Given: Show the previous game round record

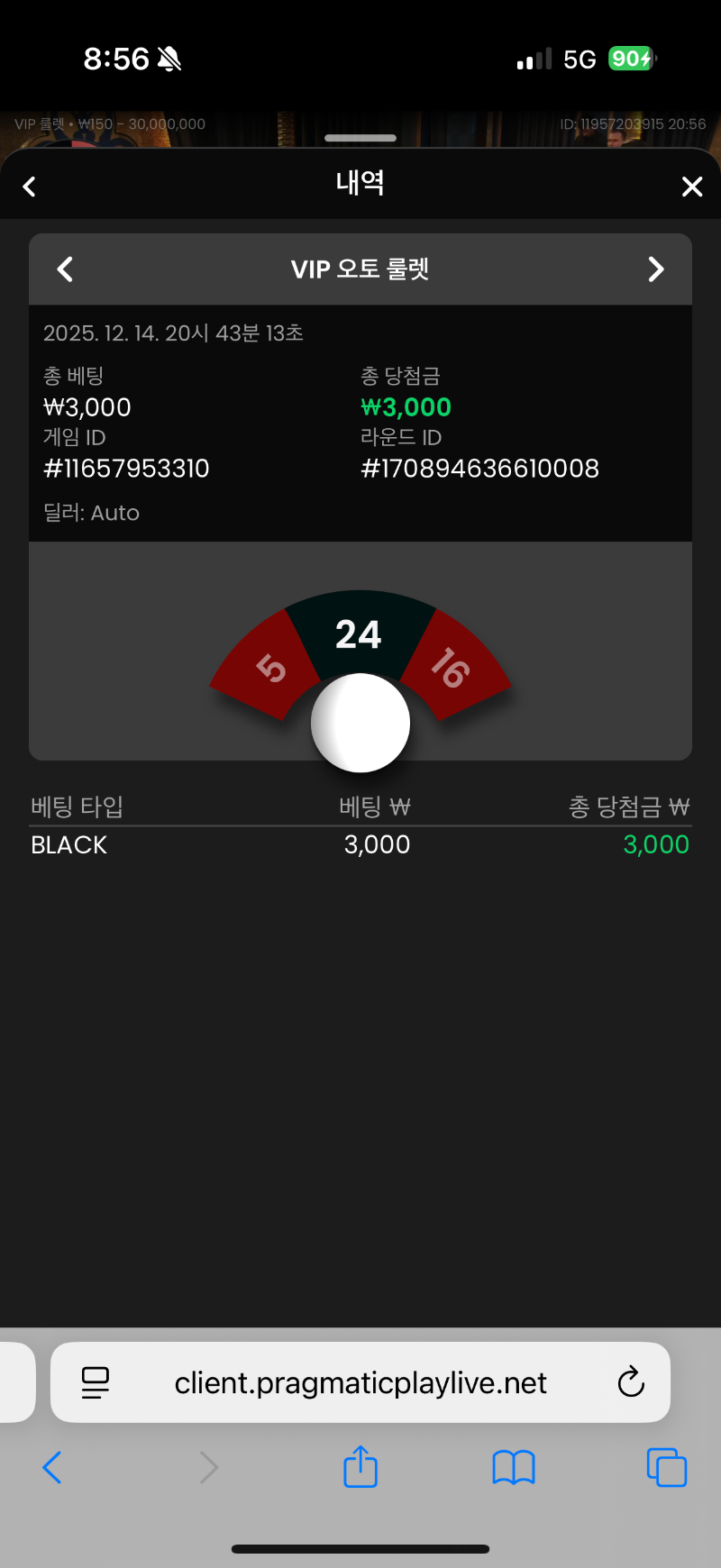Looking at the screenshot, I should click(65, 269).
